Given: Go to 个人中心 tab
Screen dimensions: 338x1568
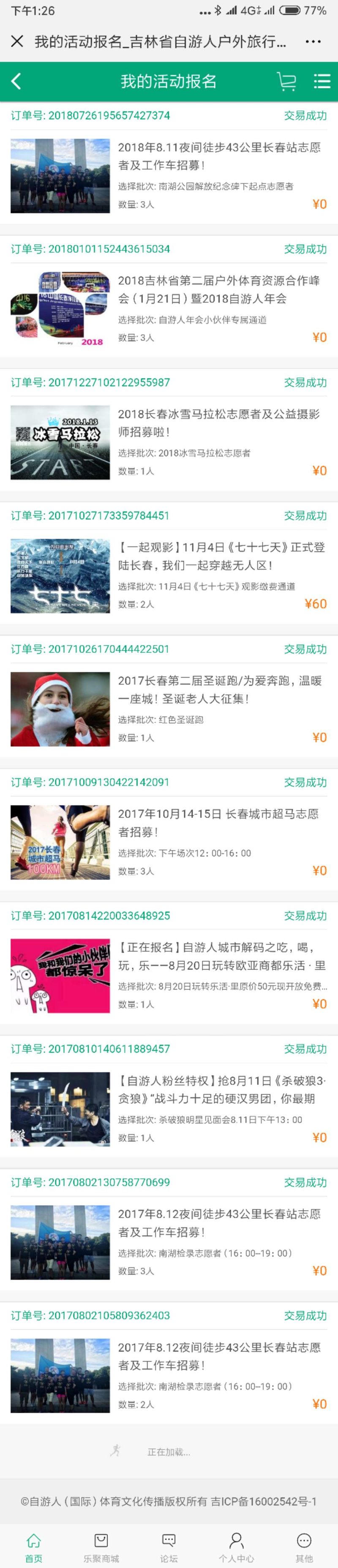Looking at the screenshot, I should coord(236,1547).
